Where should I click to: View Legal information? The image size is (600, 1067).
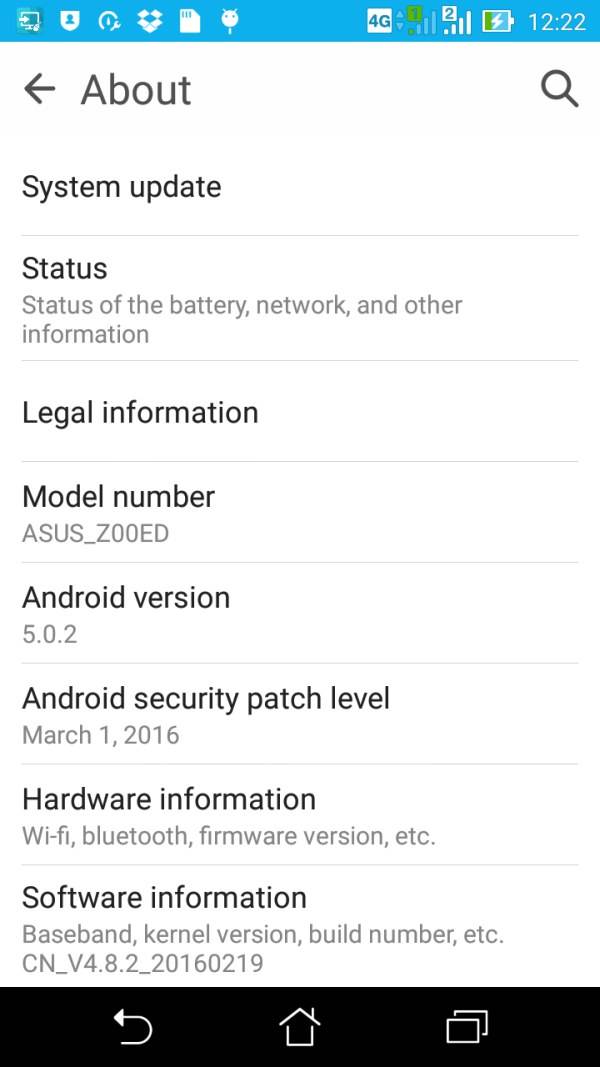click(x=300, y=412)
